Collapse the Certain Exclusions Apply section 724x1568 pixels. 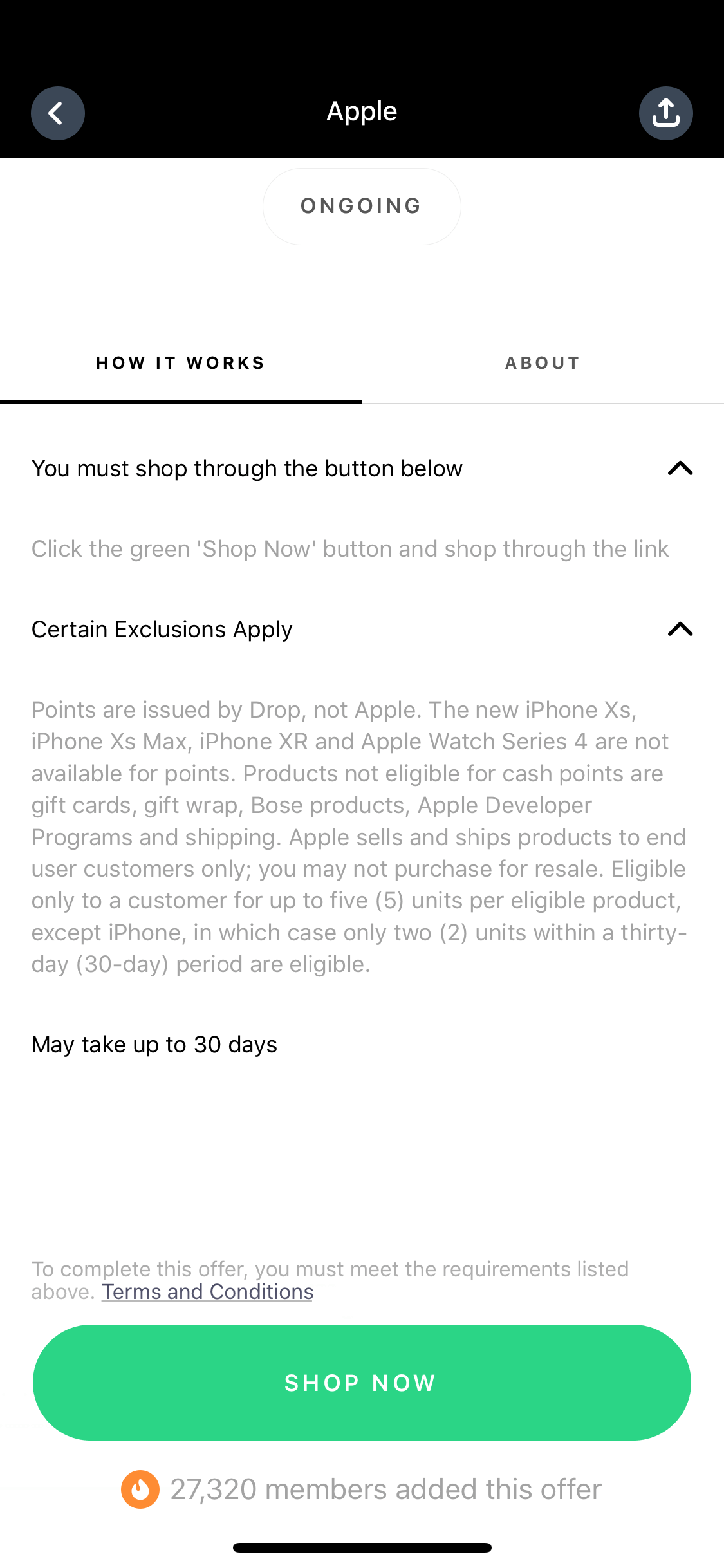point(362,629)
